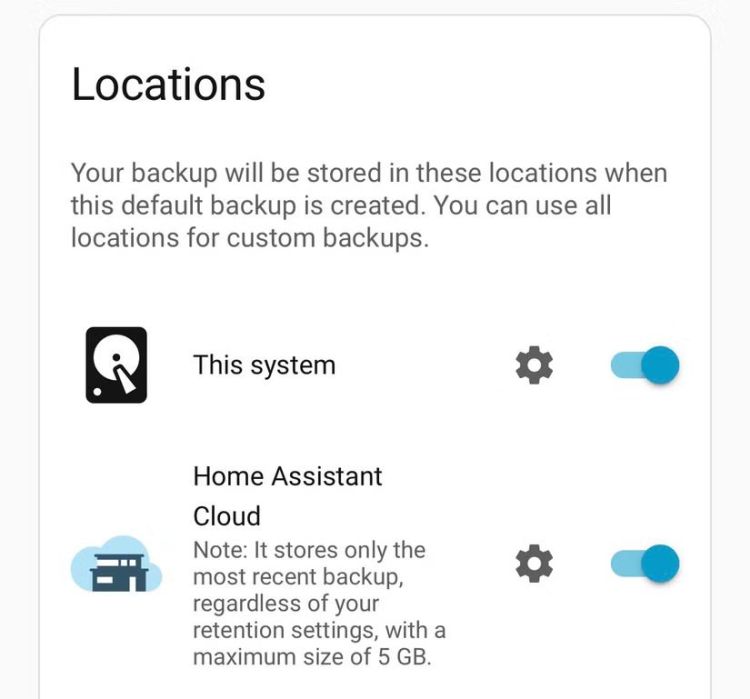Turn off Home Assistant Cloud backup location
This screenshot has width=750, height=699.
(x=645, y=564)
